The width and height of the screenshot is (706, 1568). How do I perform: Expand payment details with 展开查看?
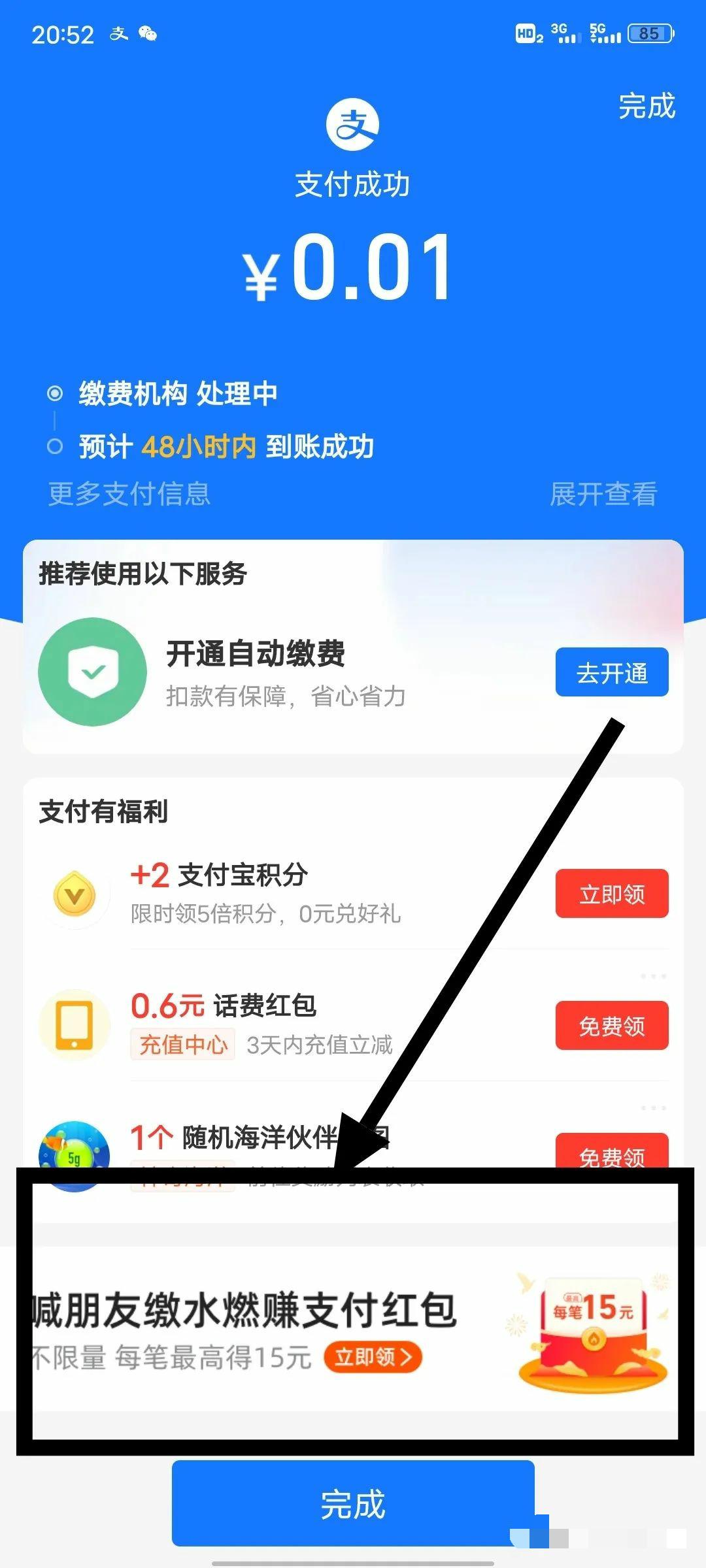(603, 494)
